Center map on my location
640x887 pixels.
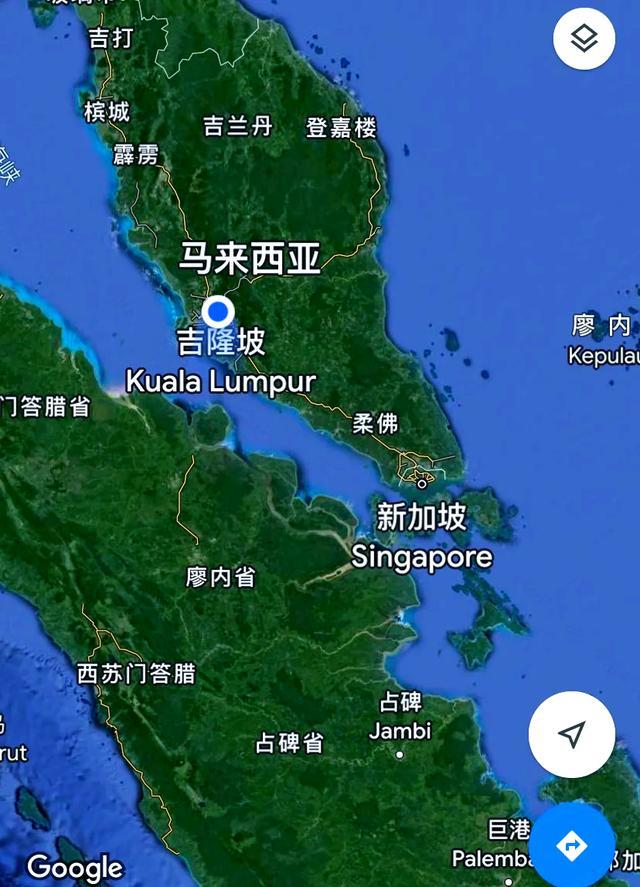coord(571,735)
